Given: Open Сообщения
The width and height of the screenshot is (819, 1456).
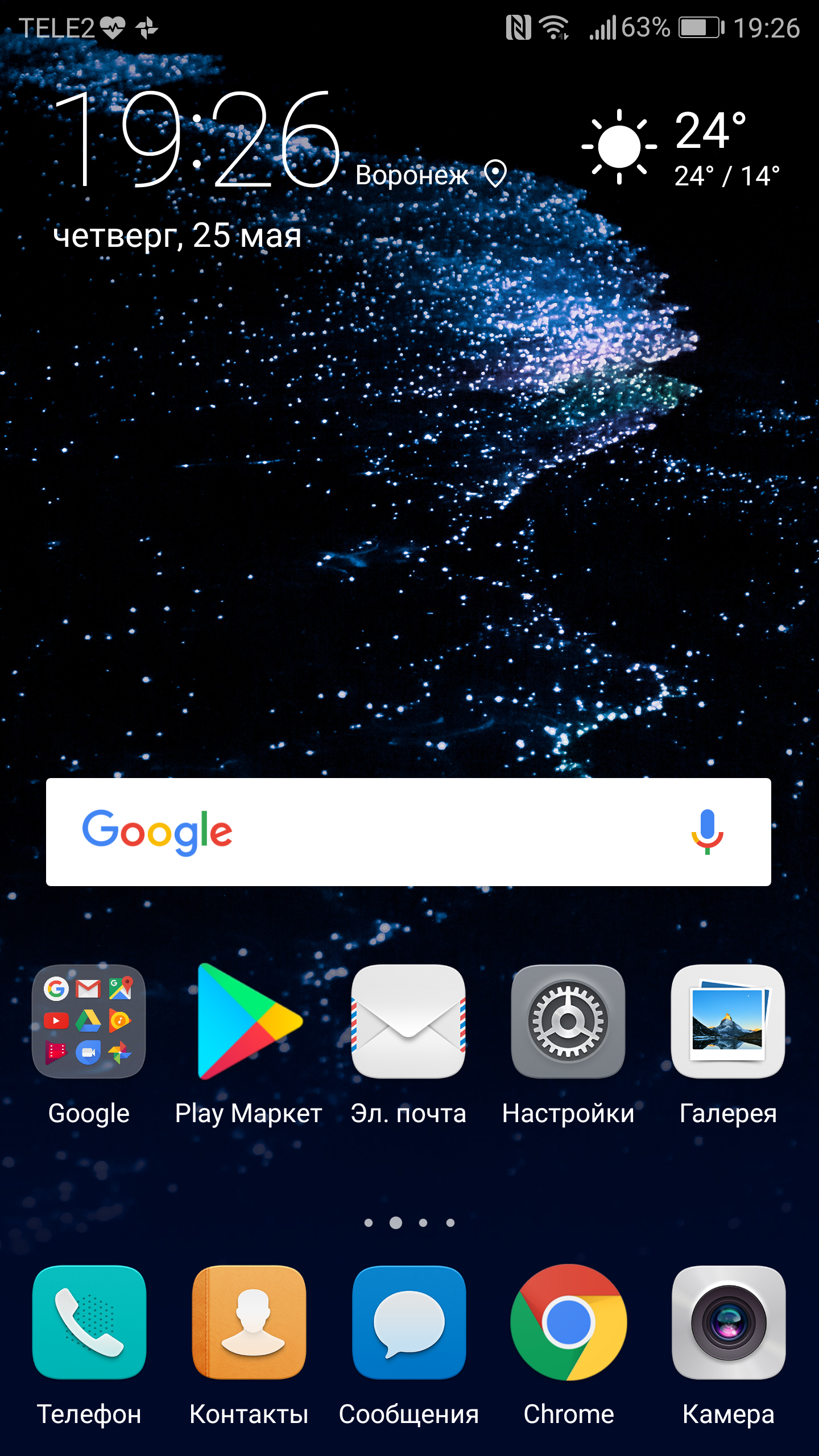Looking at the screenshot, I should [x=409, y=1322].
